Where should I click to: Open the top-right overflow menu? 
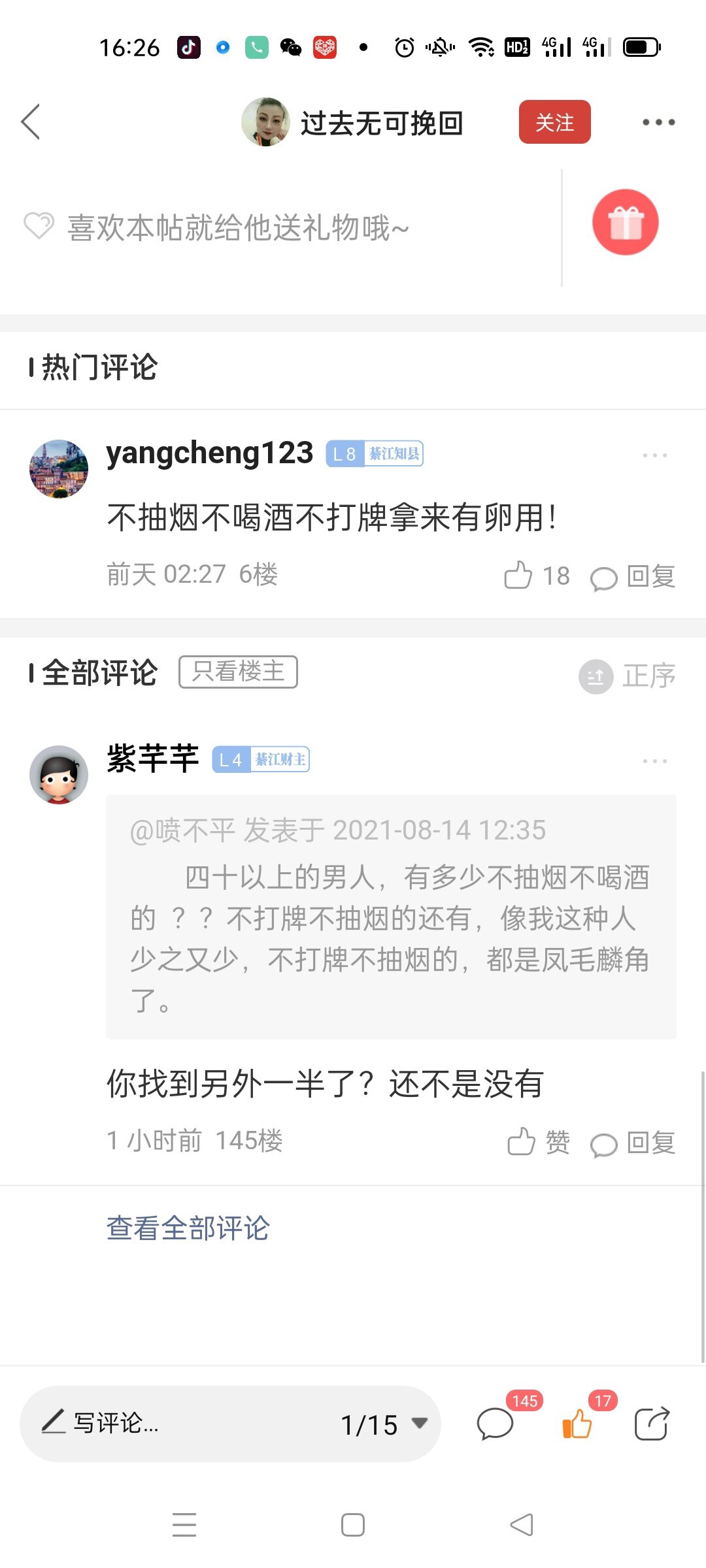pos(658,122)
